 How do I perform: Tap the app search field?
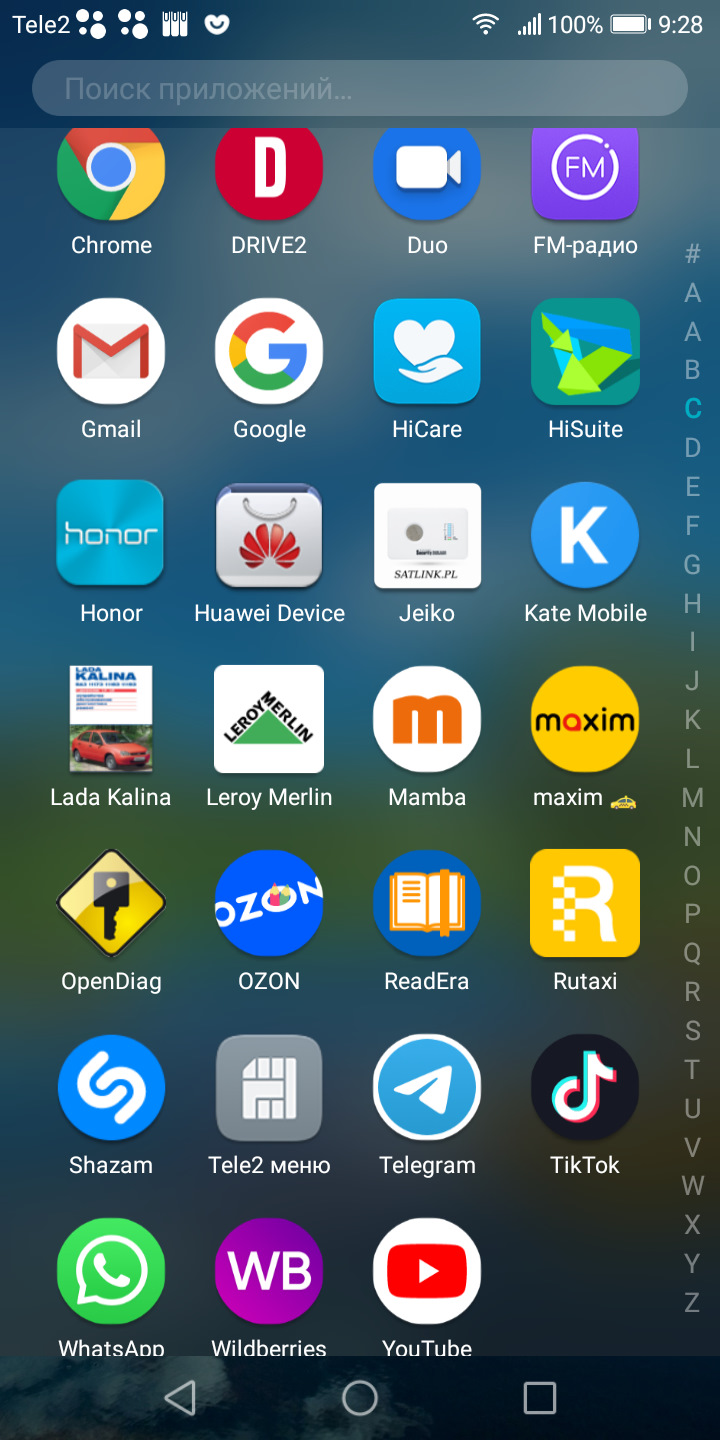tap(360, 89)
